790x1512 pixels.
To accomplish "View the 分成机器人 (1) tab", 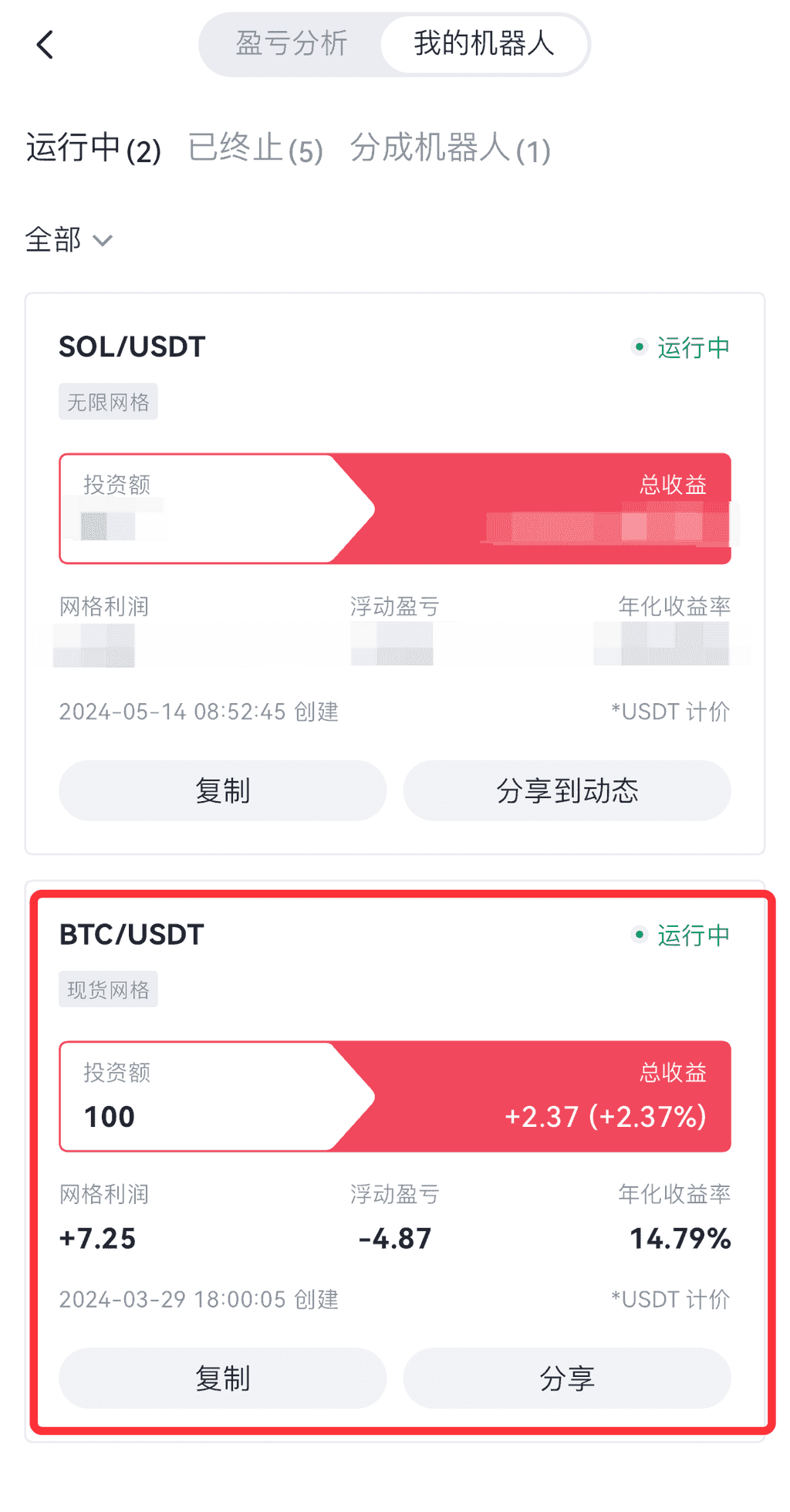I will pos(450,148).
